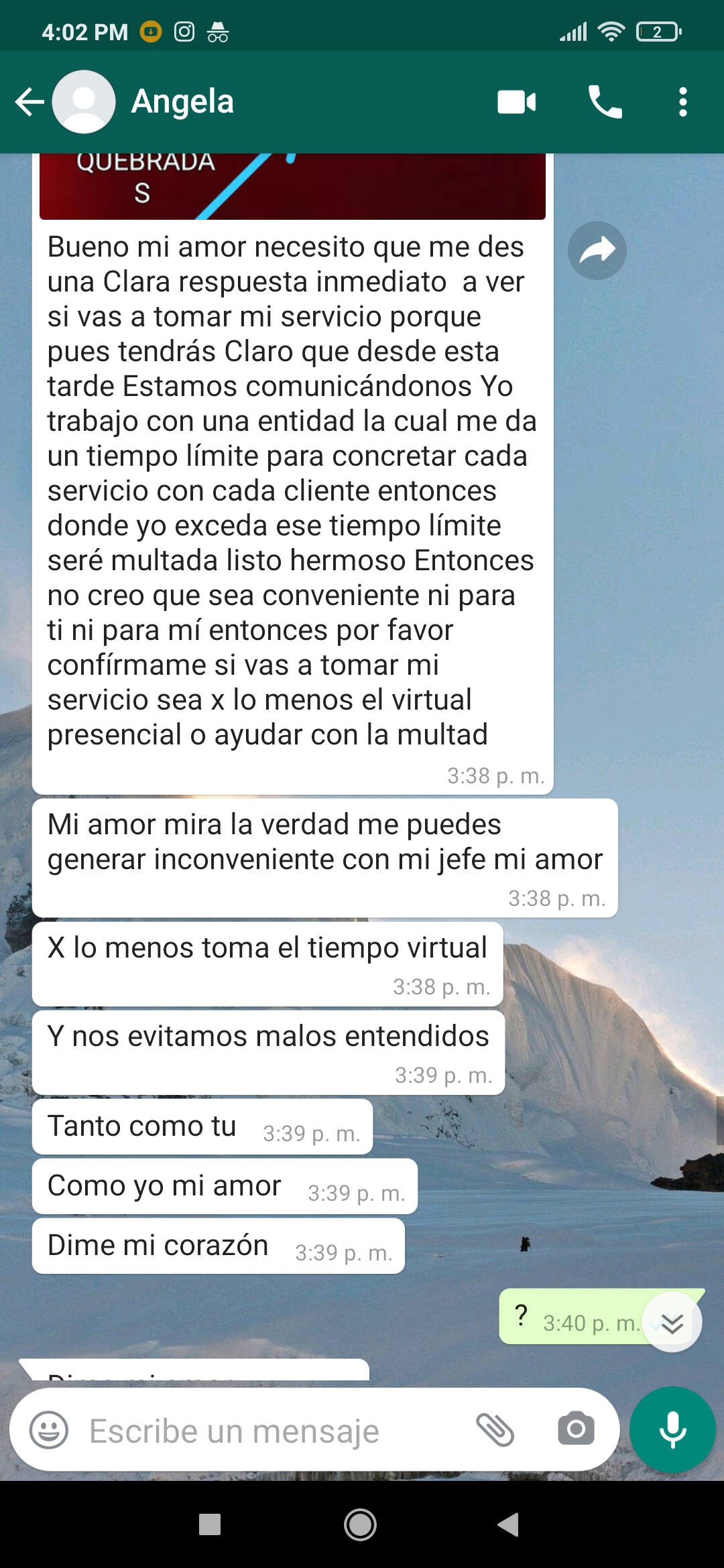The height and width of the screenshot is (1568, 724).
Task: Forward the image message with the arrow
Action: pos(597,251)
